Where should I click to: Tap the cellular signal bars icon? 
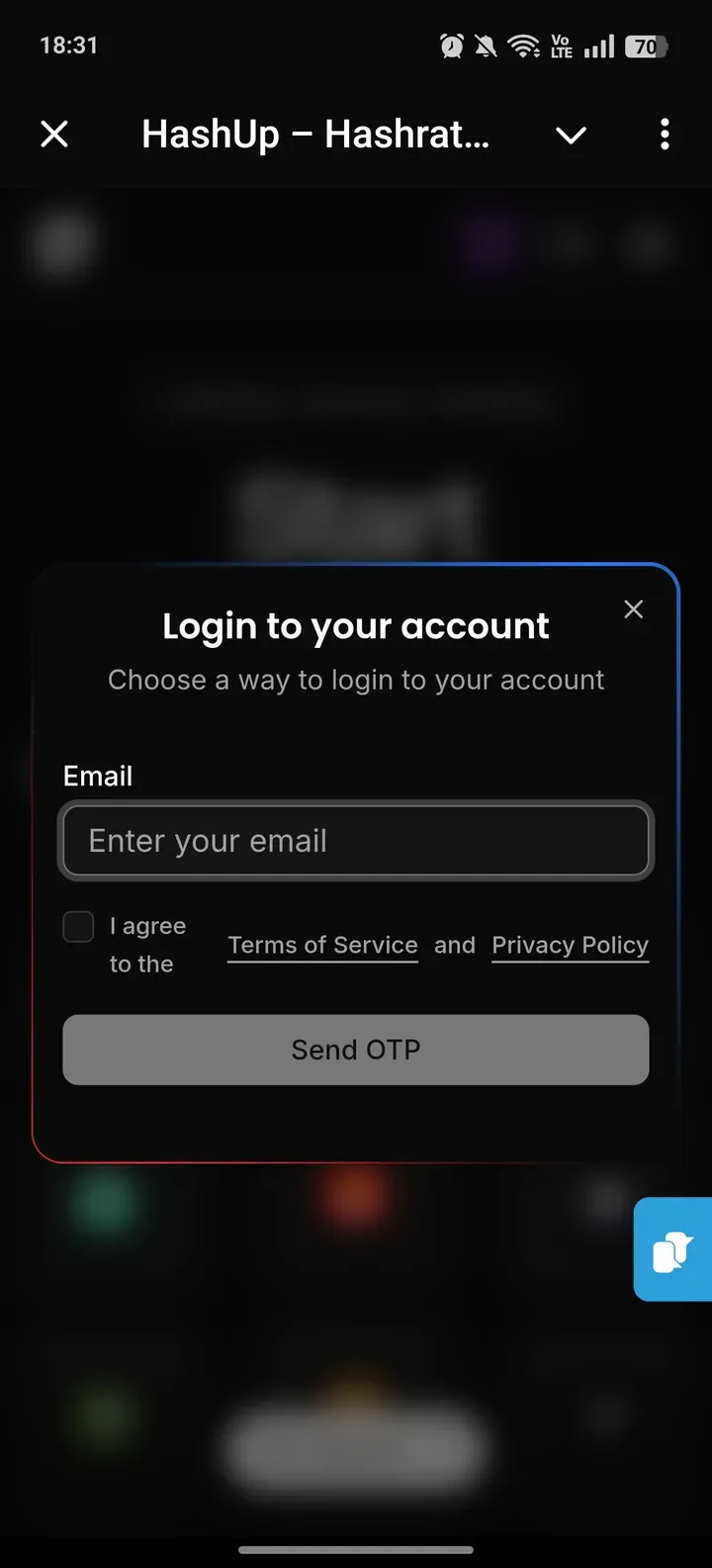coord(597,45)
